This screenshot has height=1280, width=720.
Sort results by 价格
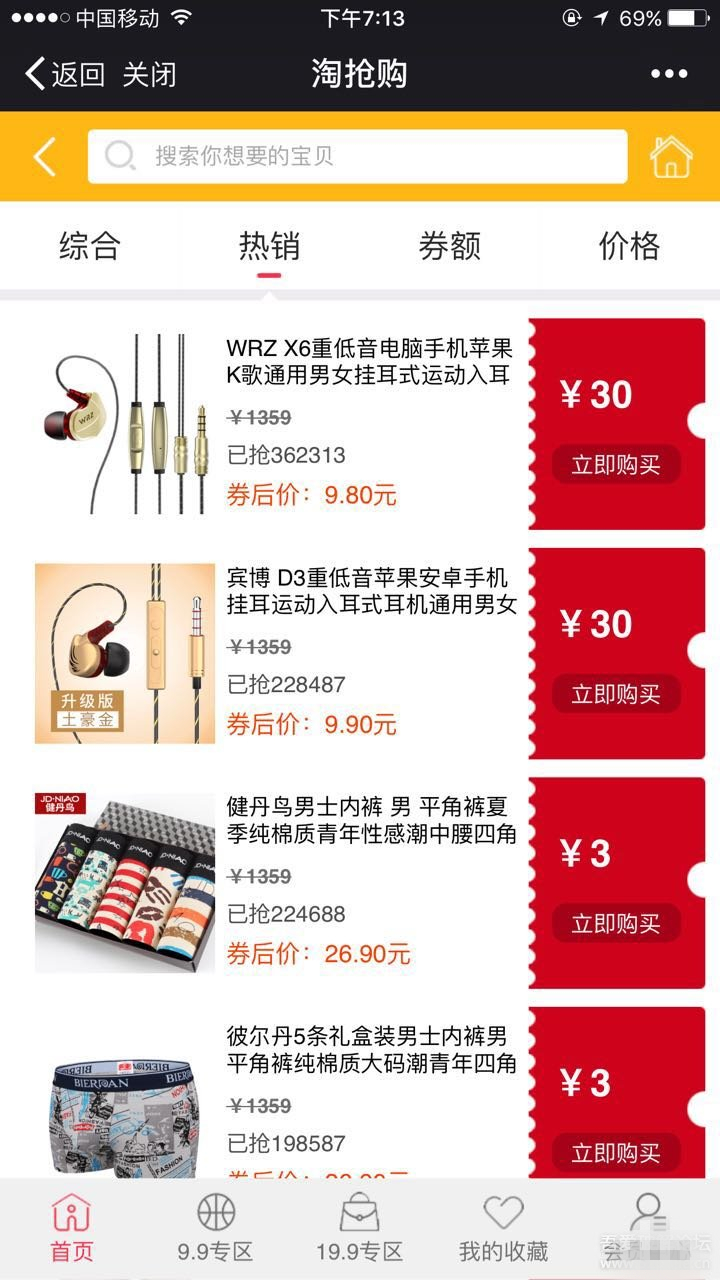point(629,246)
